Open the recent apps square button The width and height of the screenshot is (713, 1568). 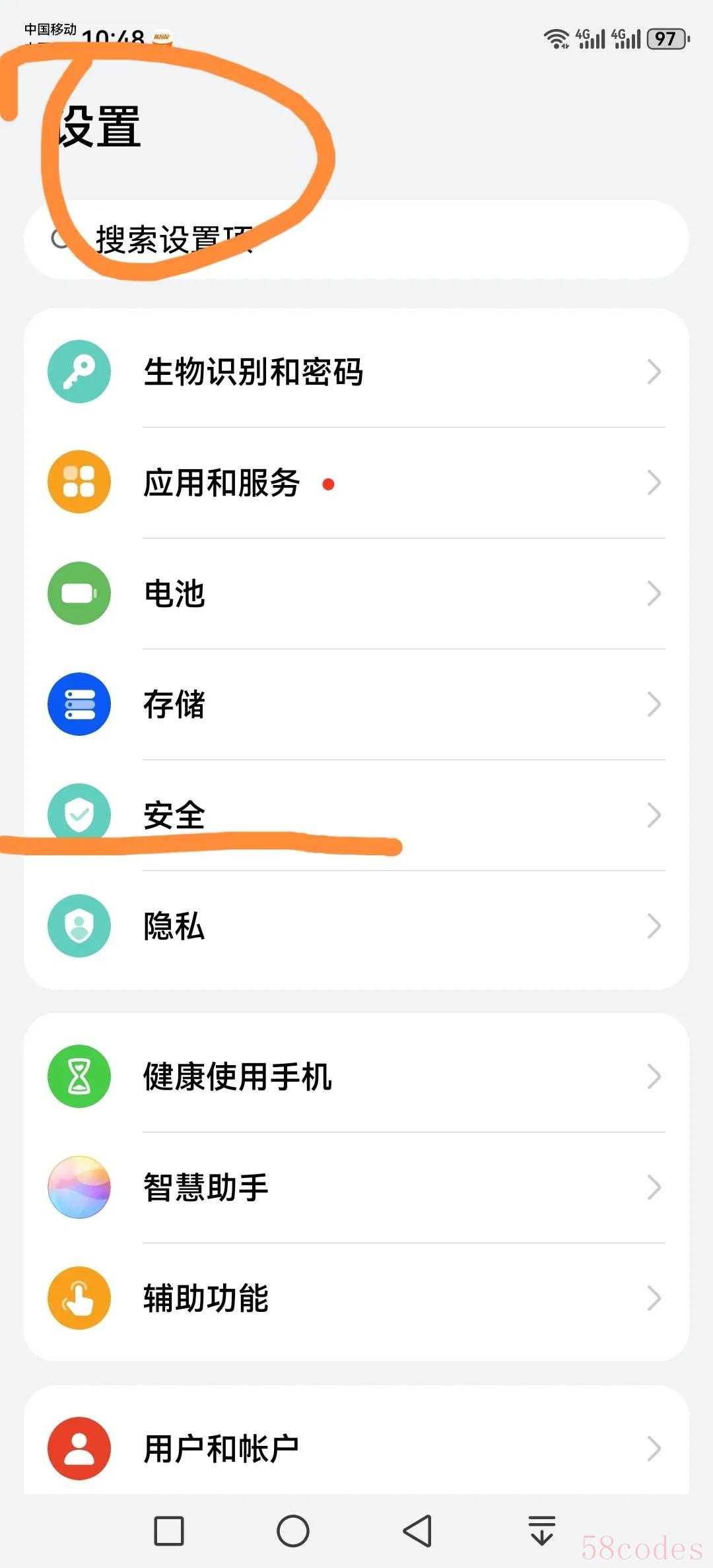click(169, 1530)
